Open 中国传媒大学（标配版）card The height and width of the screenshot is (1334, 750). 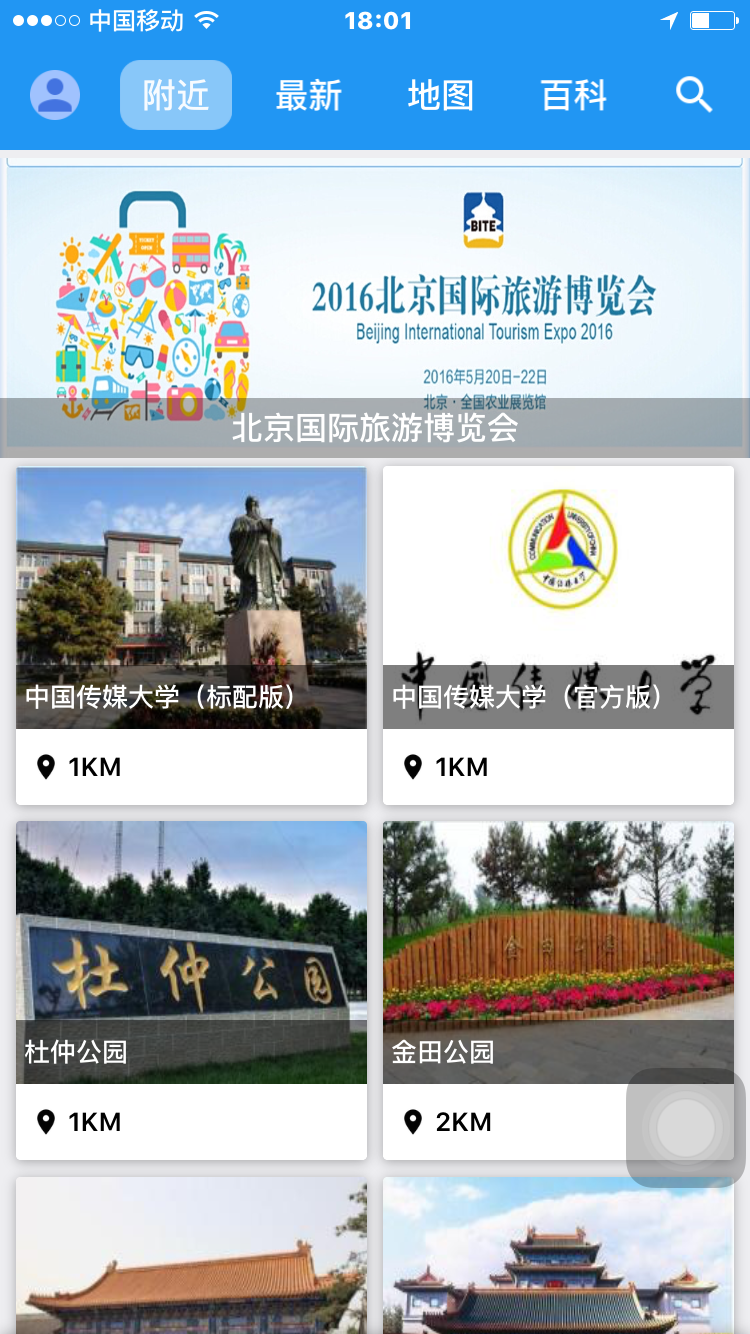pyautogui.click(x=191, y=635)
